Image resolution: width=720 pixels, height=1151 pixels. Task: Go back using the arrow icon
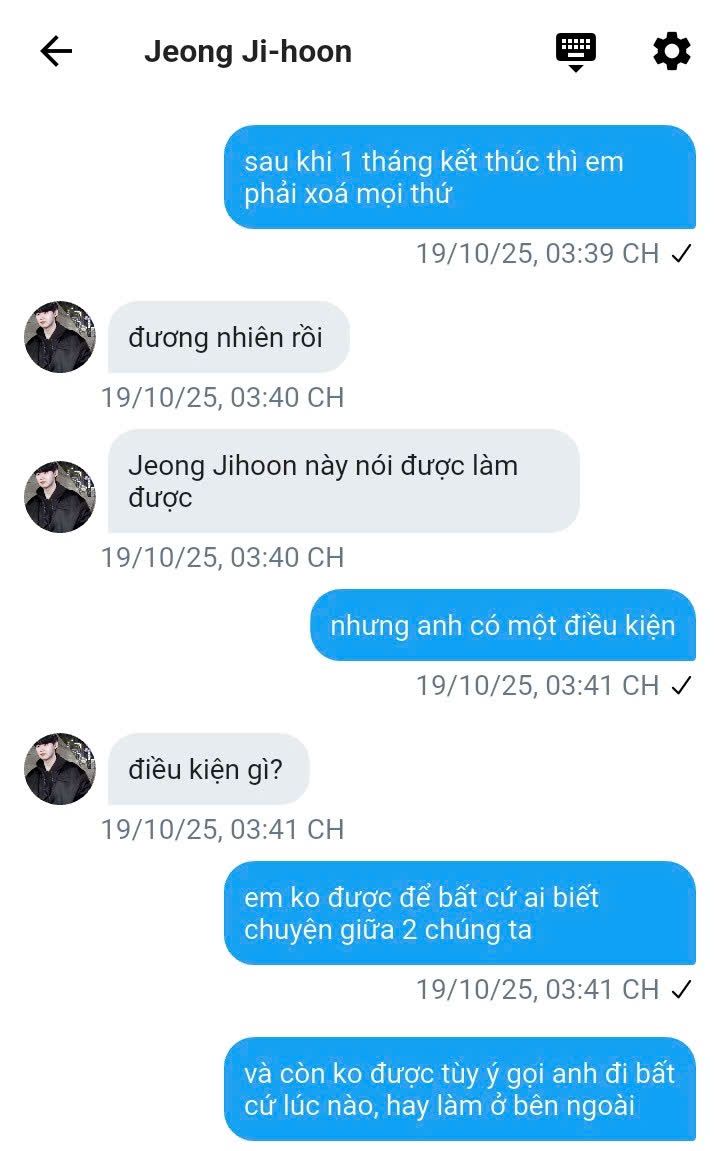click(x=56, y=52)
